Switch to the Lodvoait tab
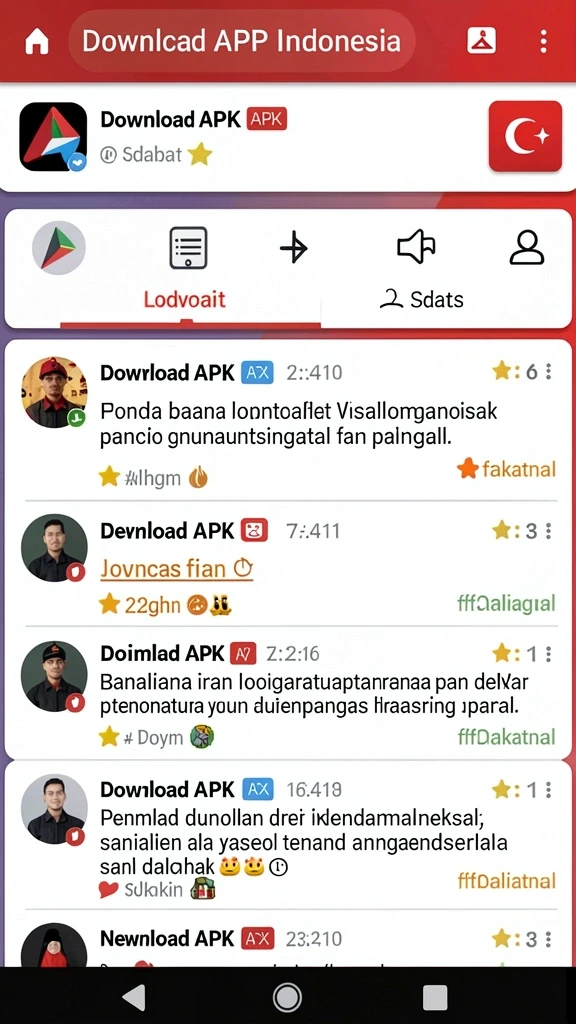 [185, 300]
